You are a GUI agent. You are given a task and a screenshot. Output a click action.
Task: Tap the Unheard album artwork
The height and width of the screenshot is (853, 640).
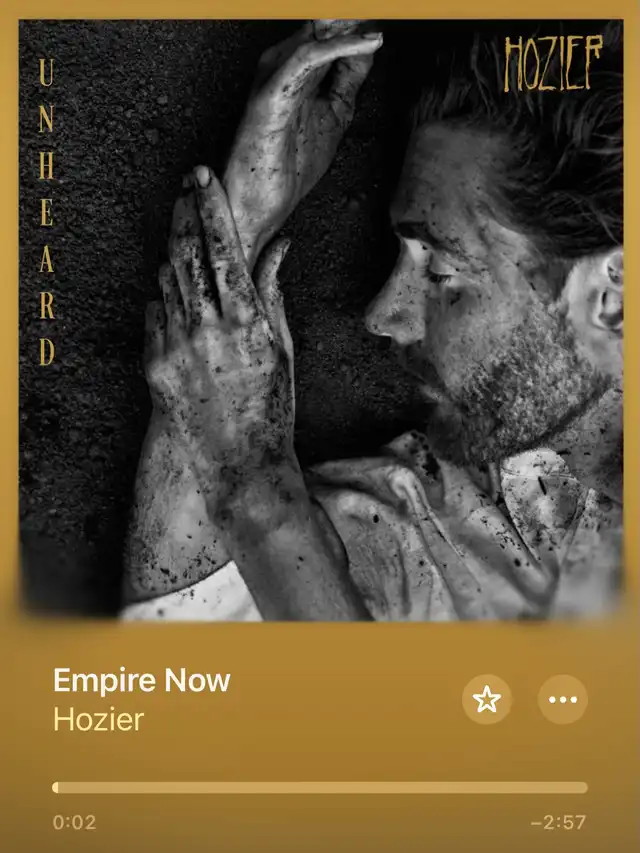[x=320, y=320]
